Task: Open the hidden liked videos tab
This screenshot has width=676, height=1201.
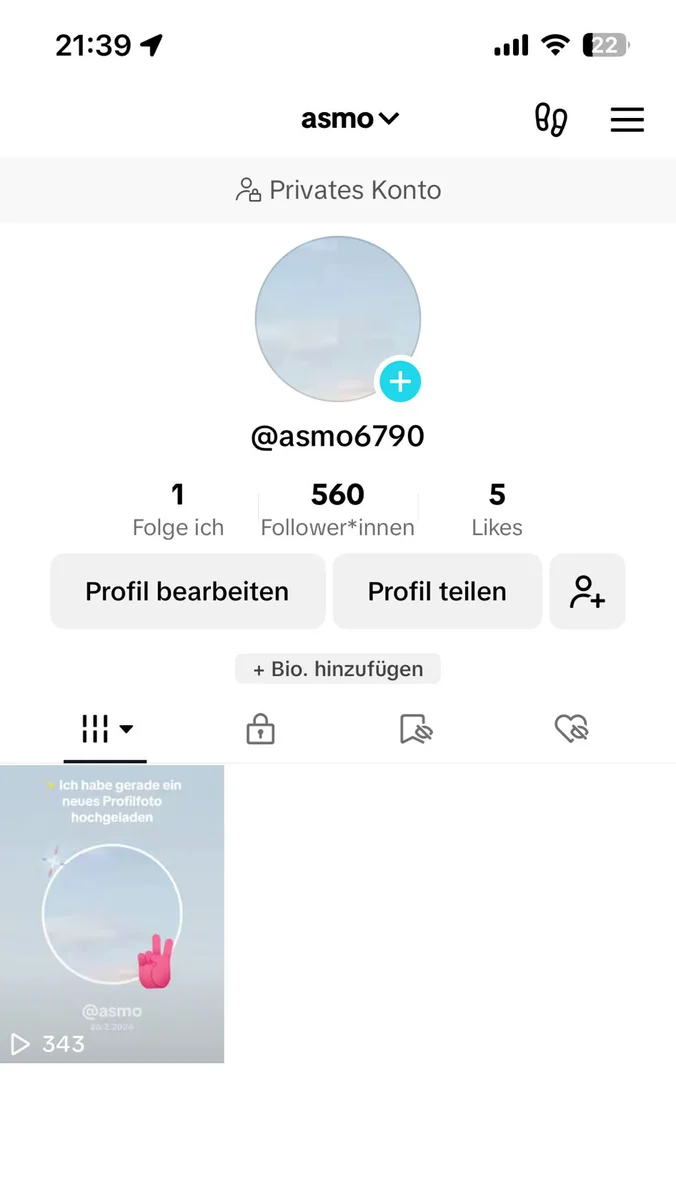Action: 571,730
